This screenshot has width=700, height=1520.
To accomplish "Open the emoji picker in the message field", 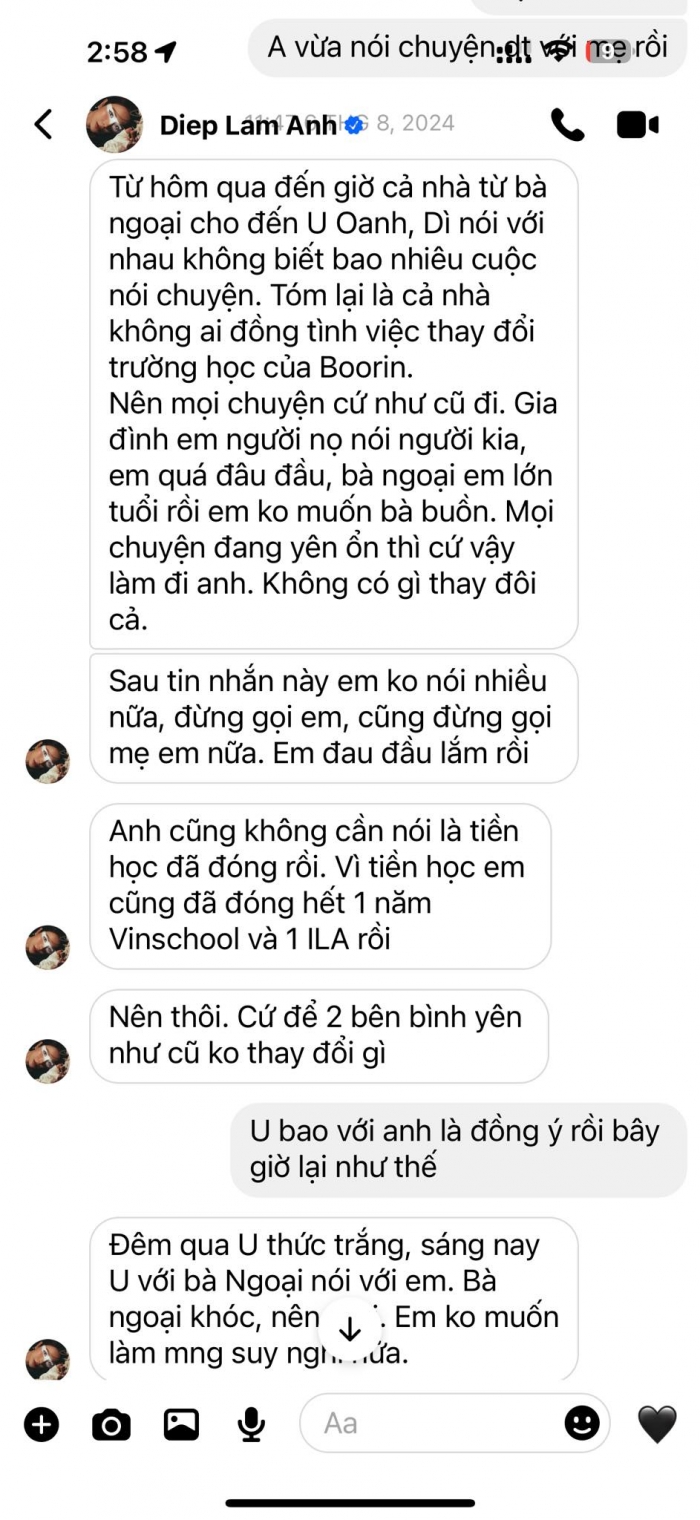I will (x=582, y=1422).
